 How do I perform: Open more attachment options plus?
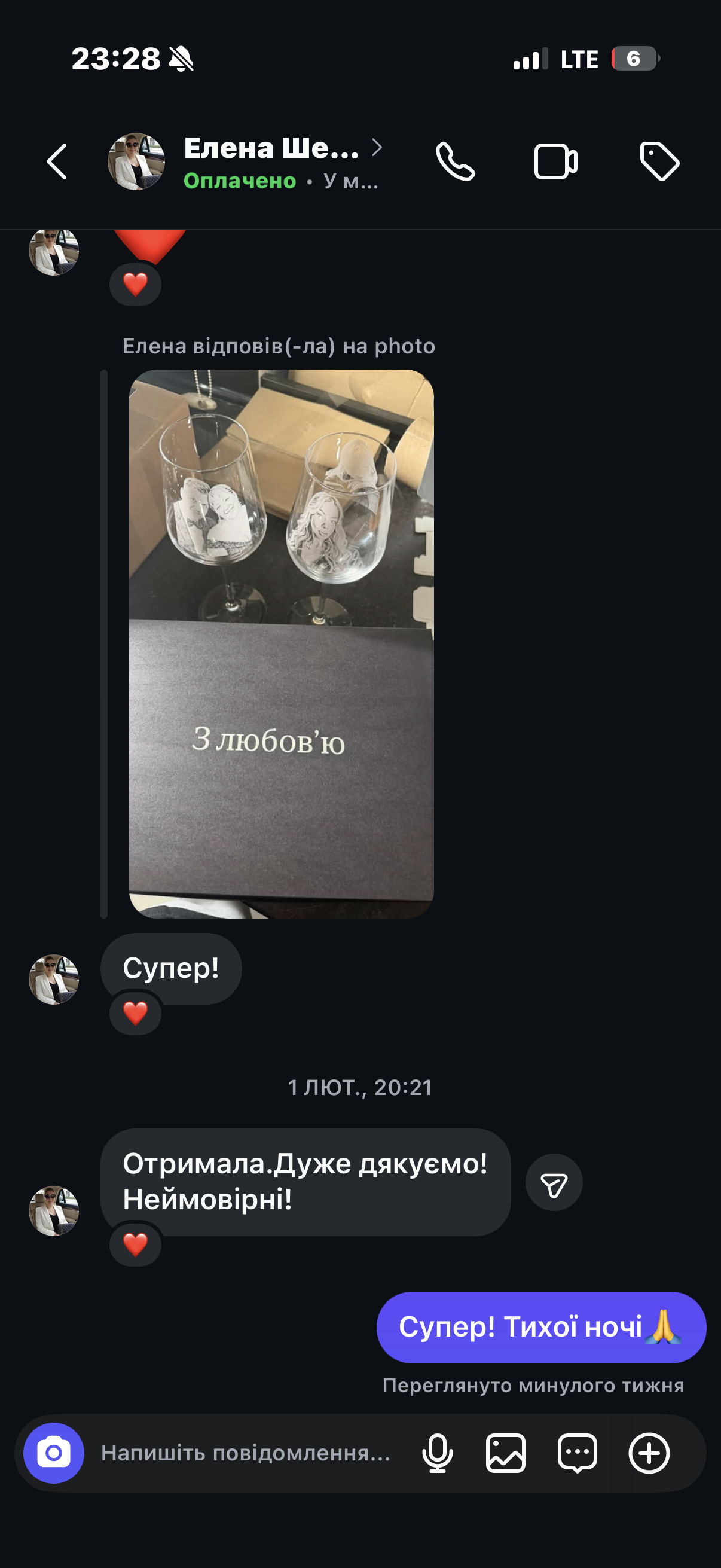649,1453
